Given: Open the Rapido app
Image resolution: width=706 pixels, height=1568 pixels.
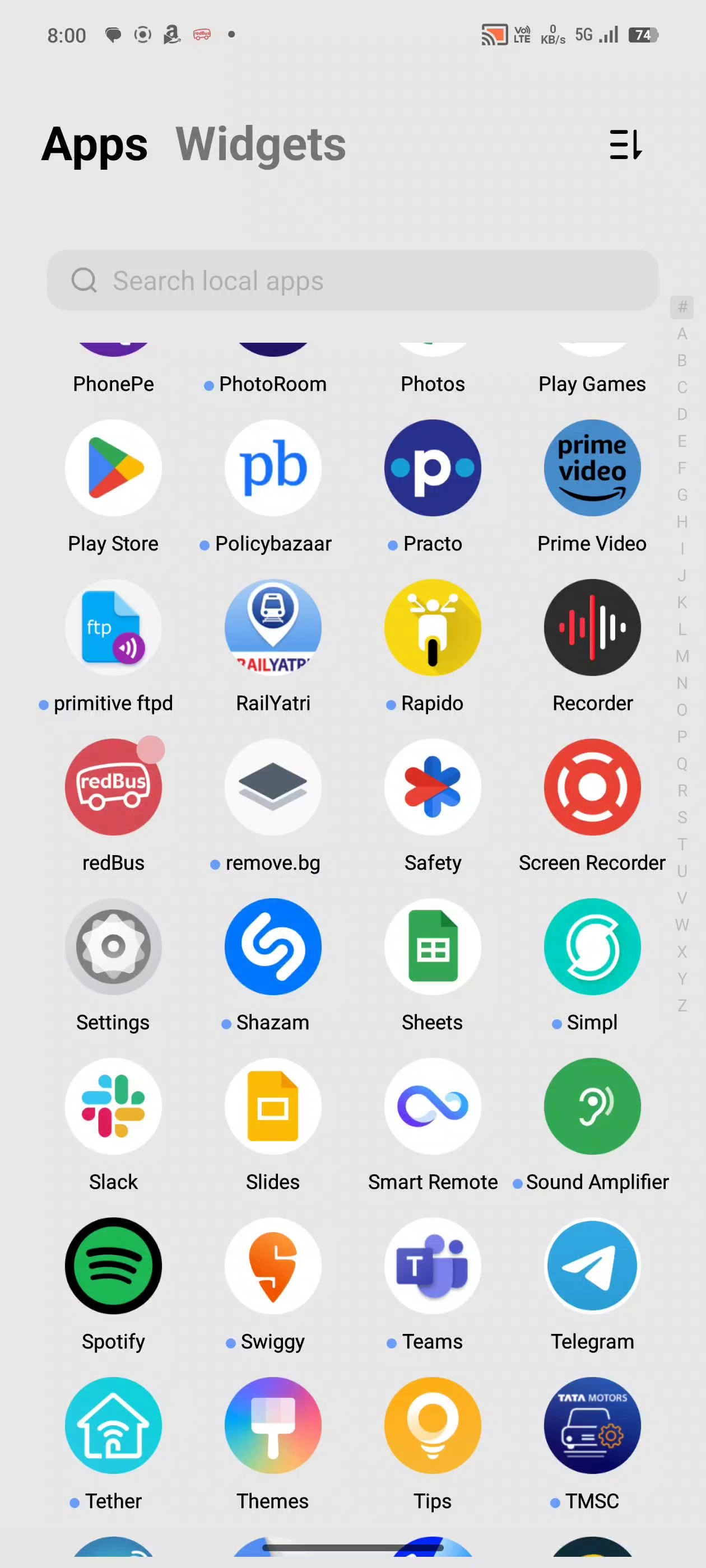Looking at the screenshot, I should [432, 628].
